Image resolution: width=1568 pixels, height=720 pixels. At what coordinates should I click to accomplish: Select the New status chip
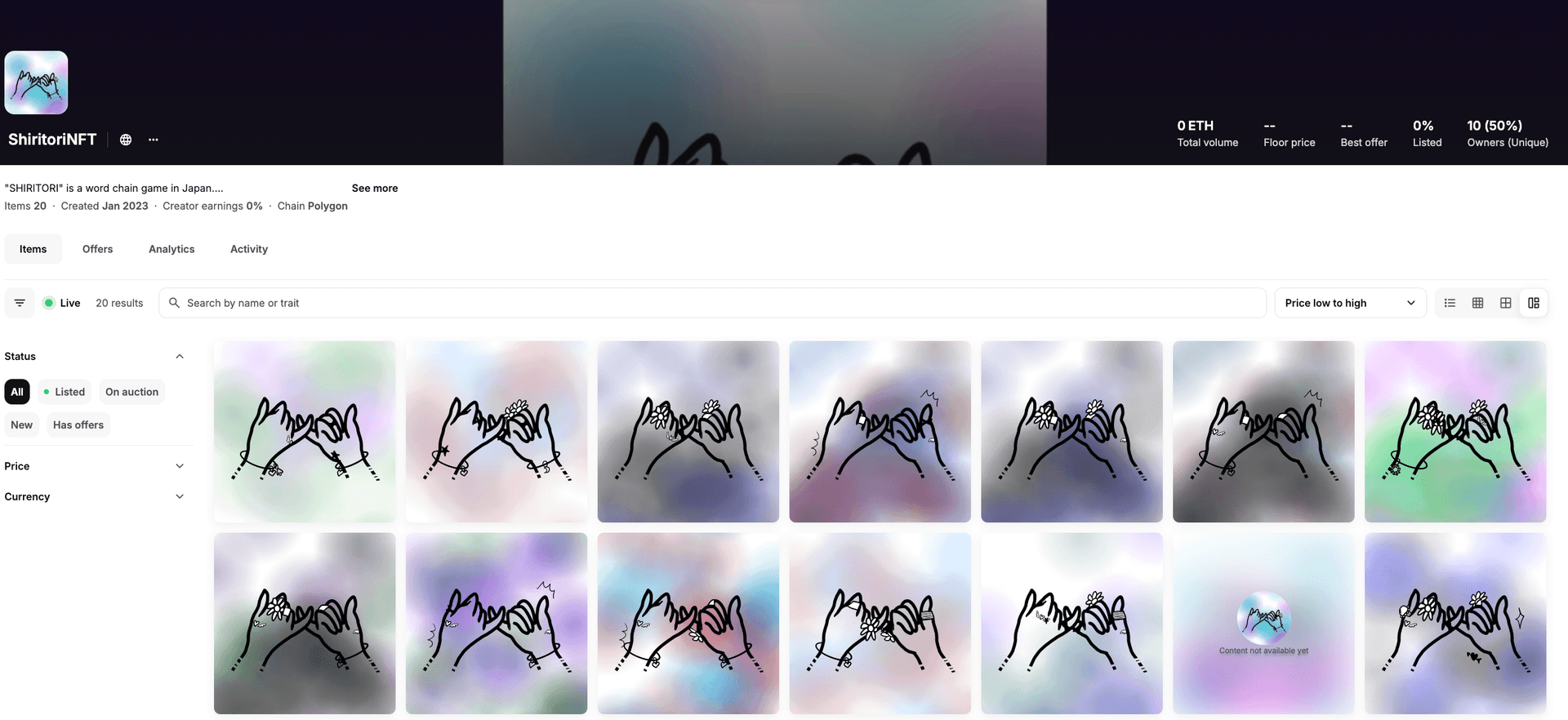(22, 424)
